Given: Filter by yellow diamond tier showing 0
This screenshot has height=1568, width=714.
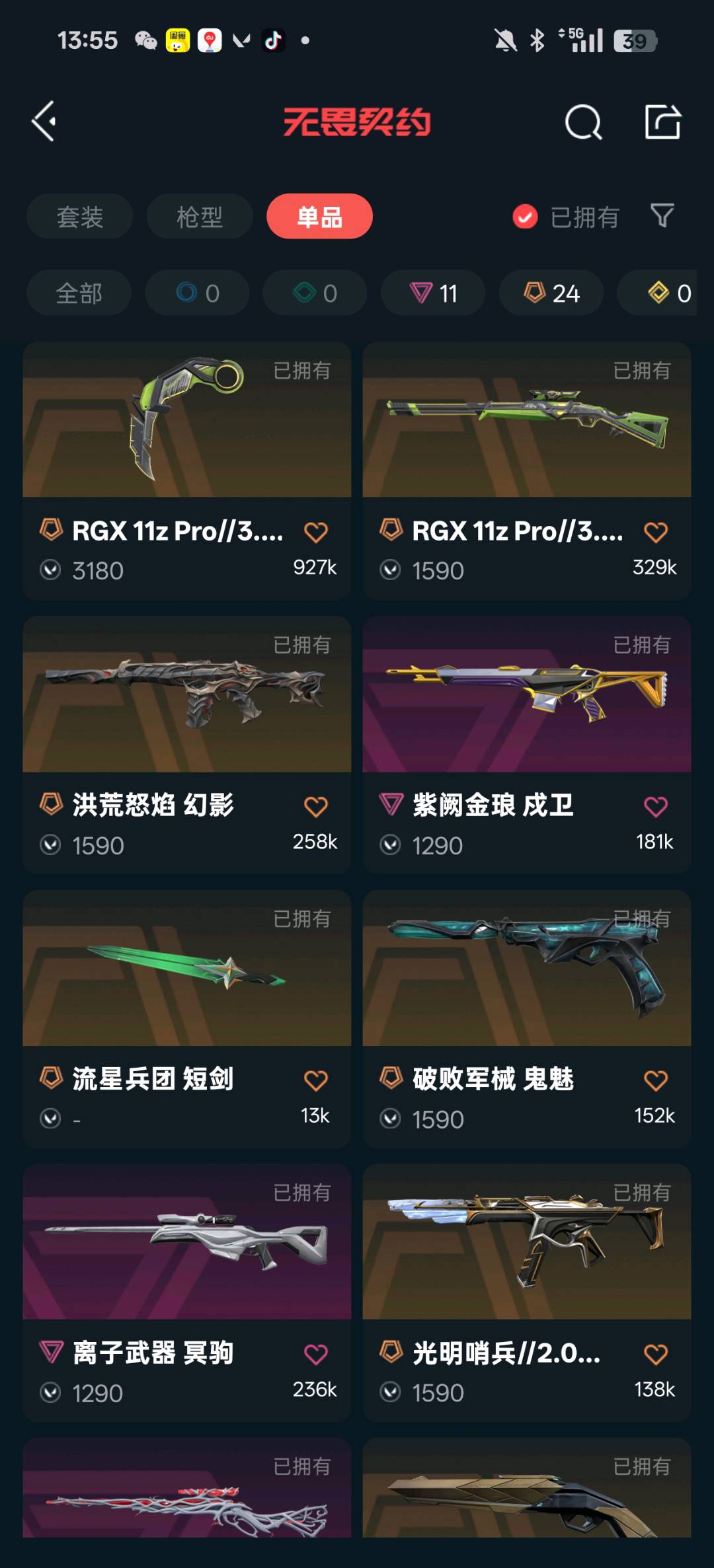Looking at the screenshot, I should coord(668,293).
